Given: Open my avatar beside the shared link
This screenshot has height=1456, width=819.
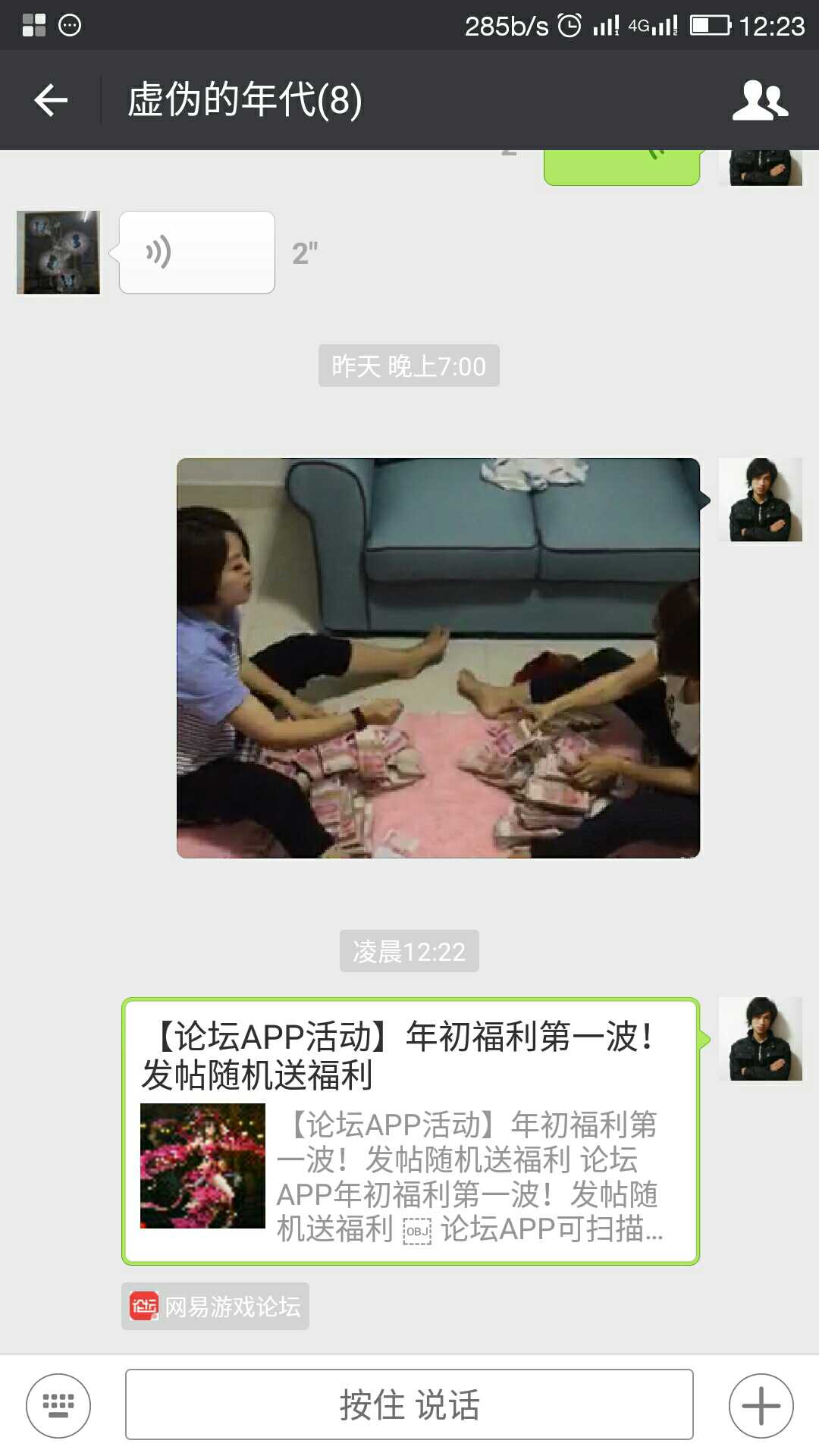Looking at the screenshot, I should [760, 1039].
